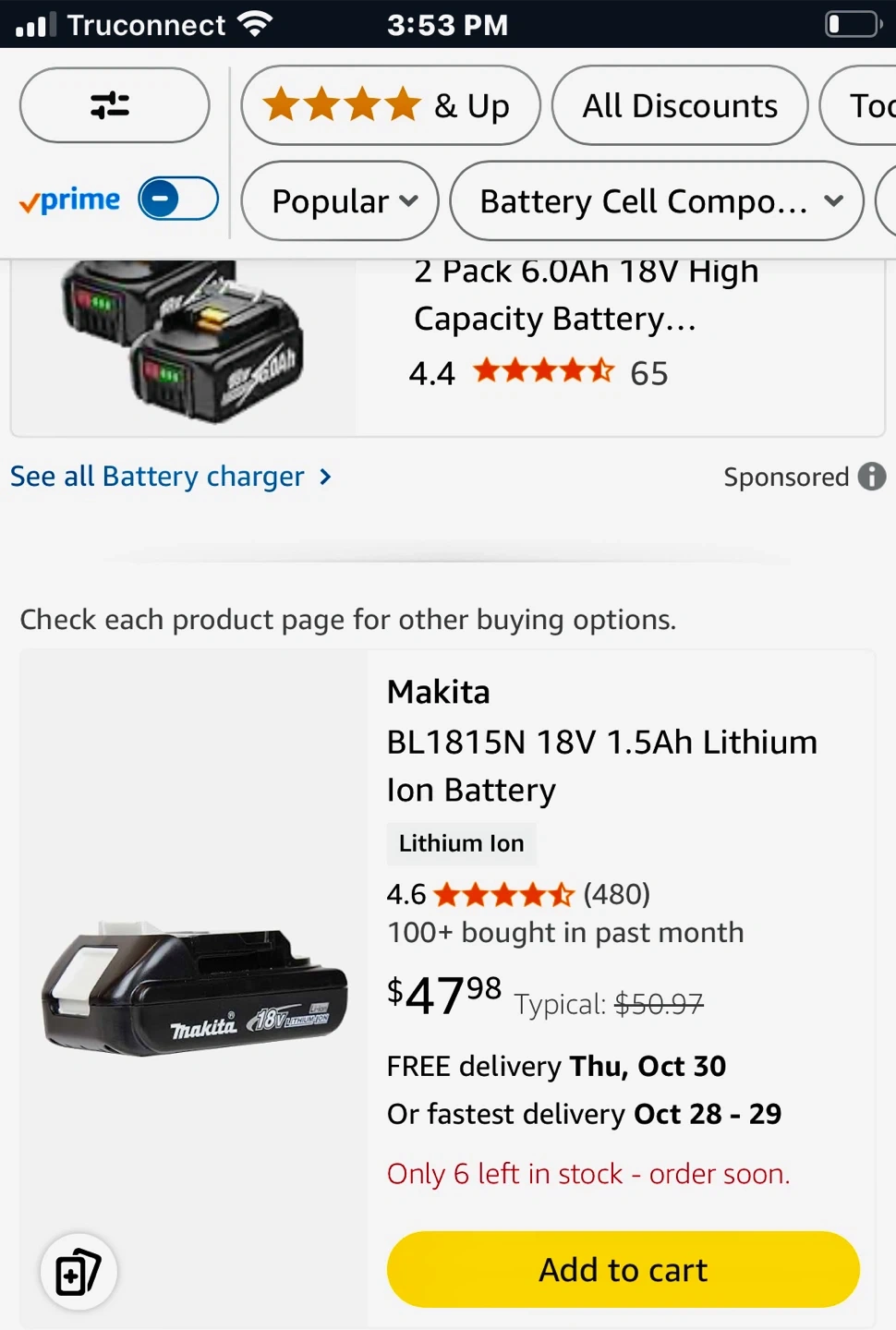Screen dimensions: 896x1330
Task: Expand the Popular dropdown
Action: pos(339,200)
